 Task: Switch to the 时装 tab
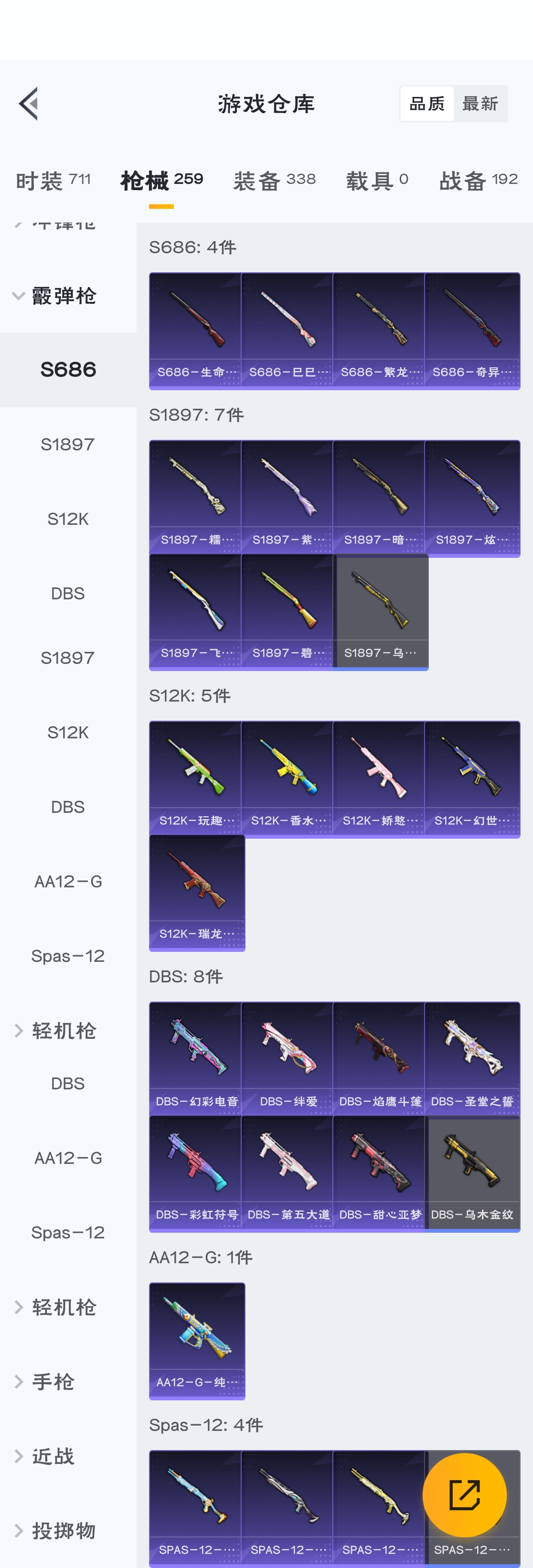53,181
